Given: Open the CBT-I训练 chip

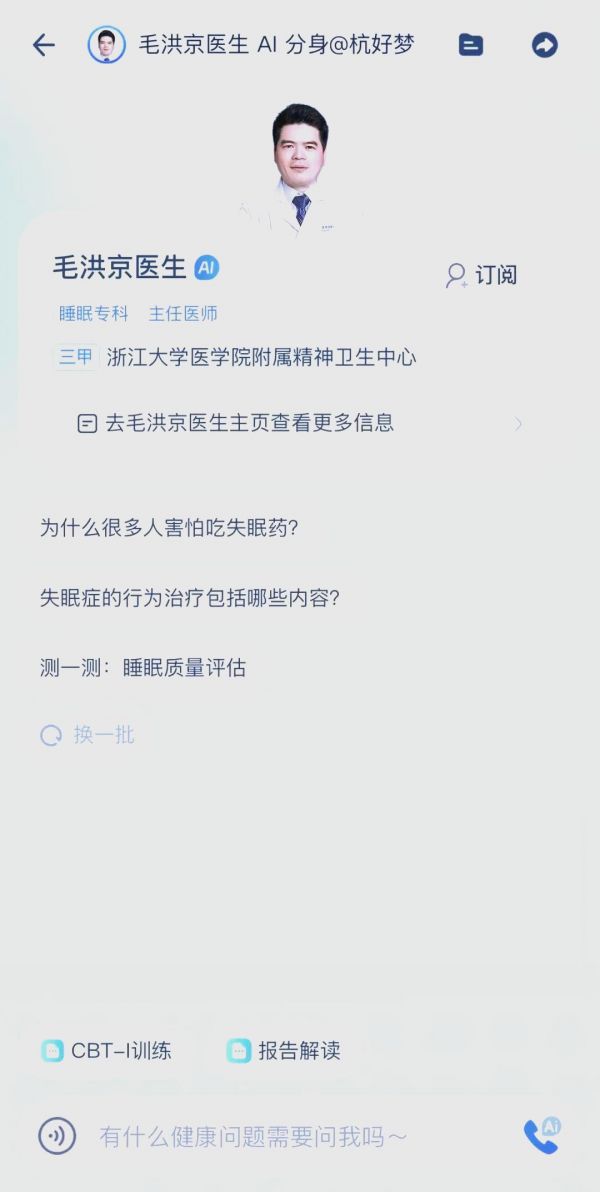Looking at the screenshot, I should click(x=106, y=1051).
